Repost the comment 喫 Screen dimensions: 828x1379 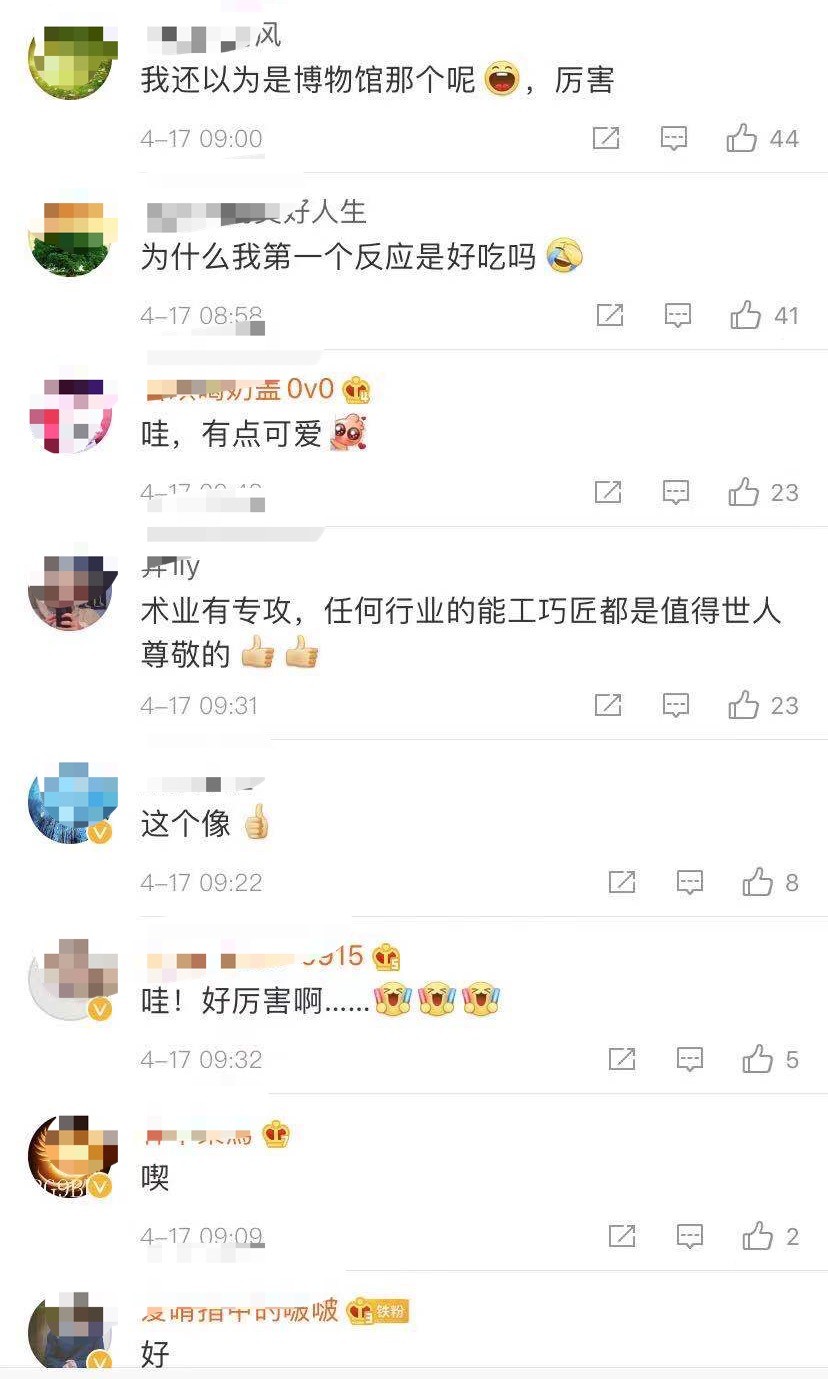coord(622,1236)
